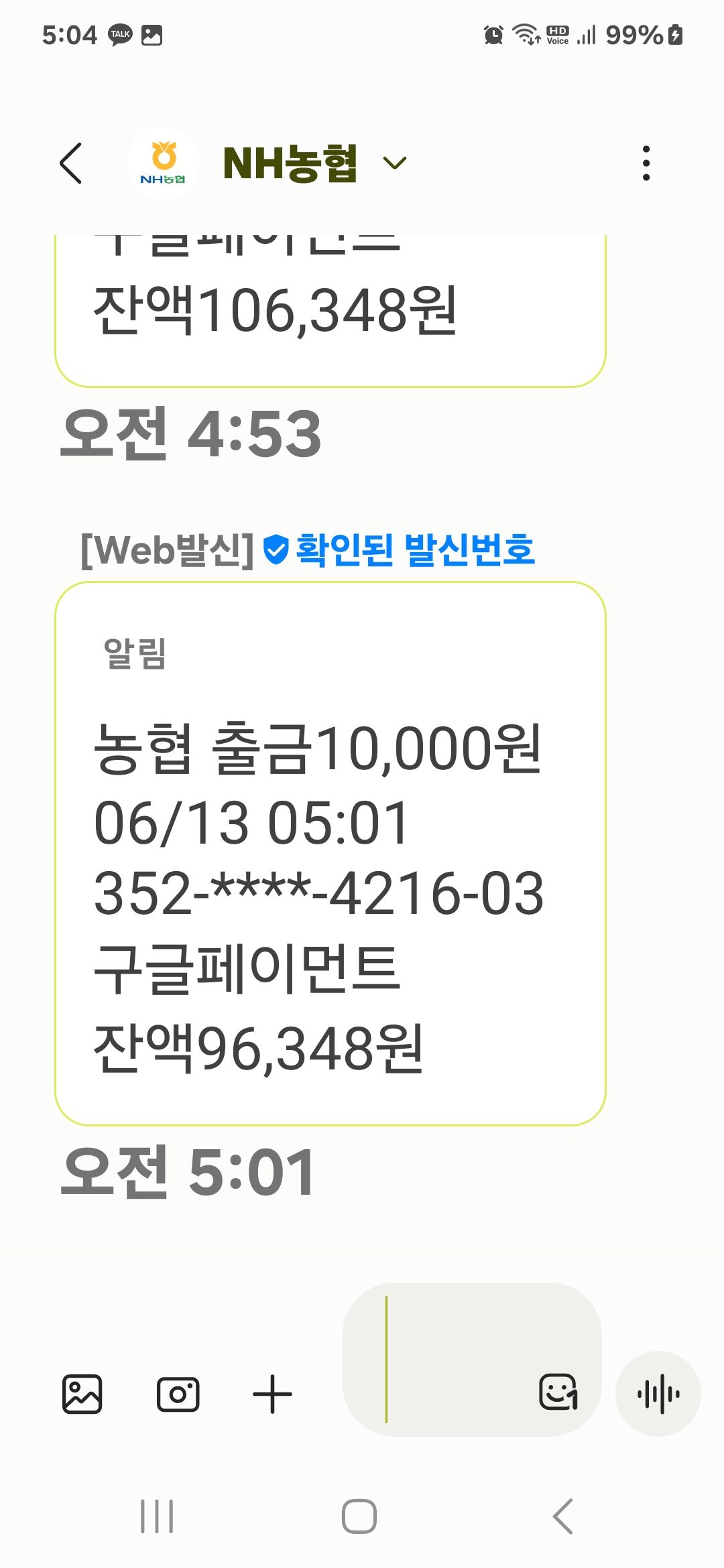The height and width of the screenshot is (1568, 724).
Task: Open the three-dot overflow menu
Action: 646,163
